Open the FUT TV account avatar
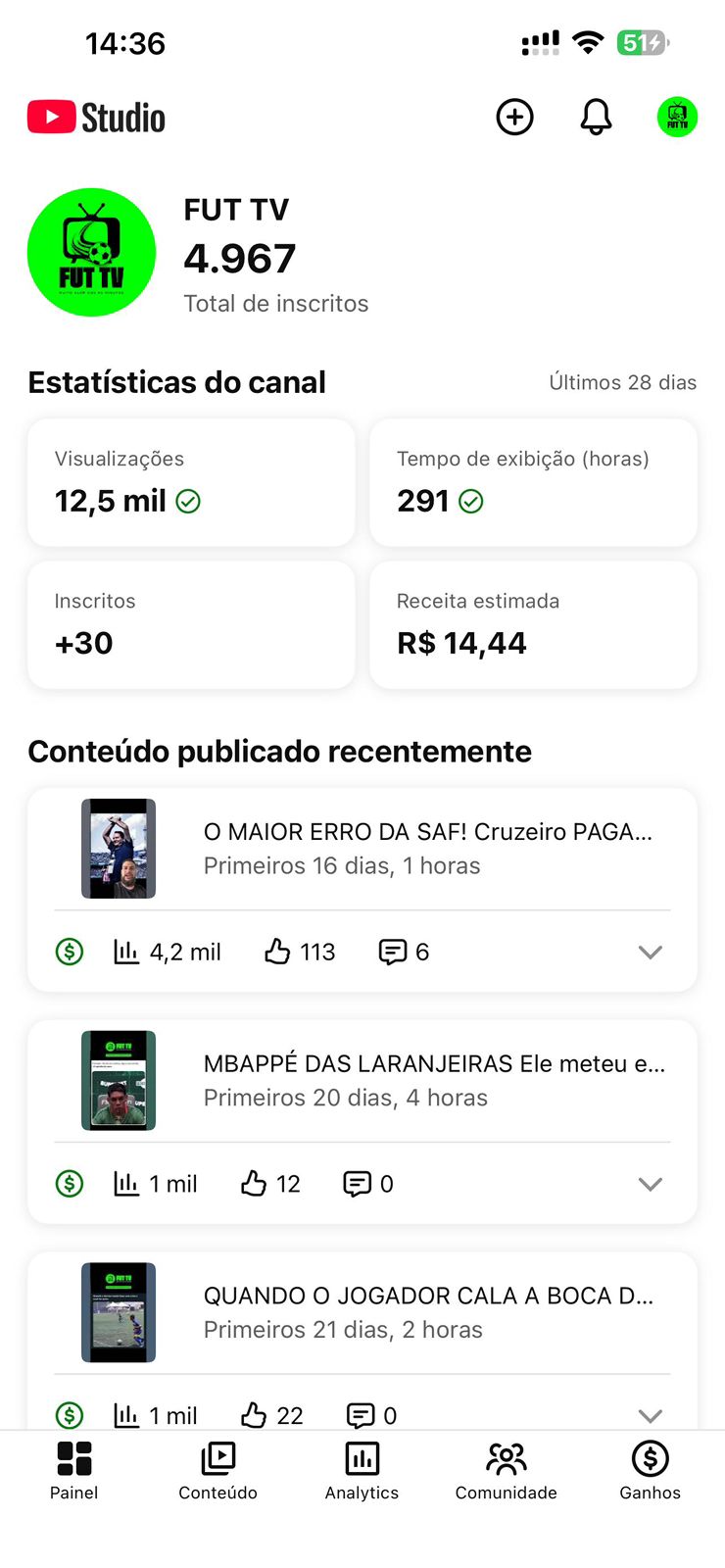 (677, 118)
